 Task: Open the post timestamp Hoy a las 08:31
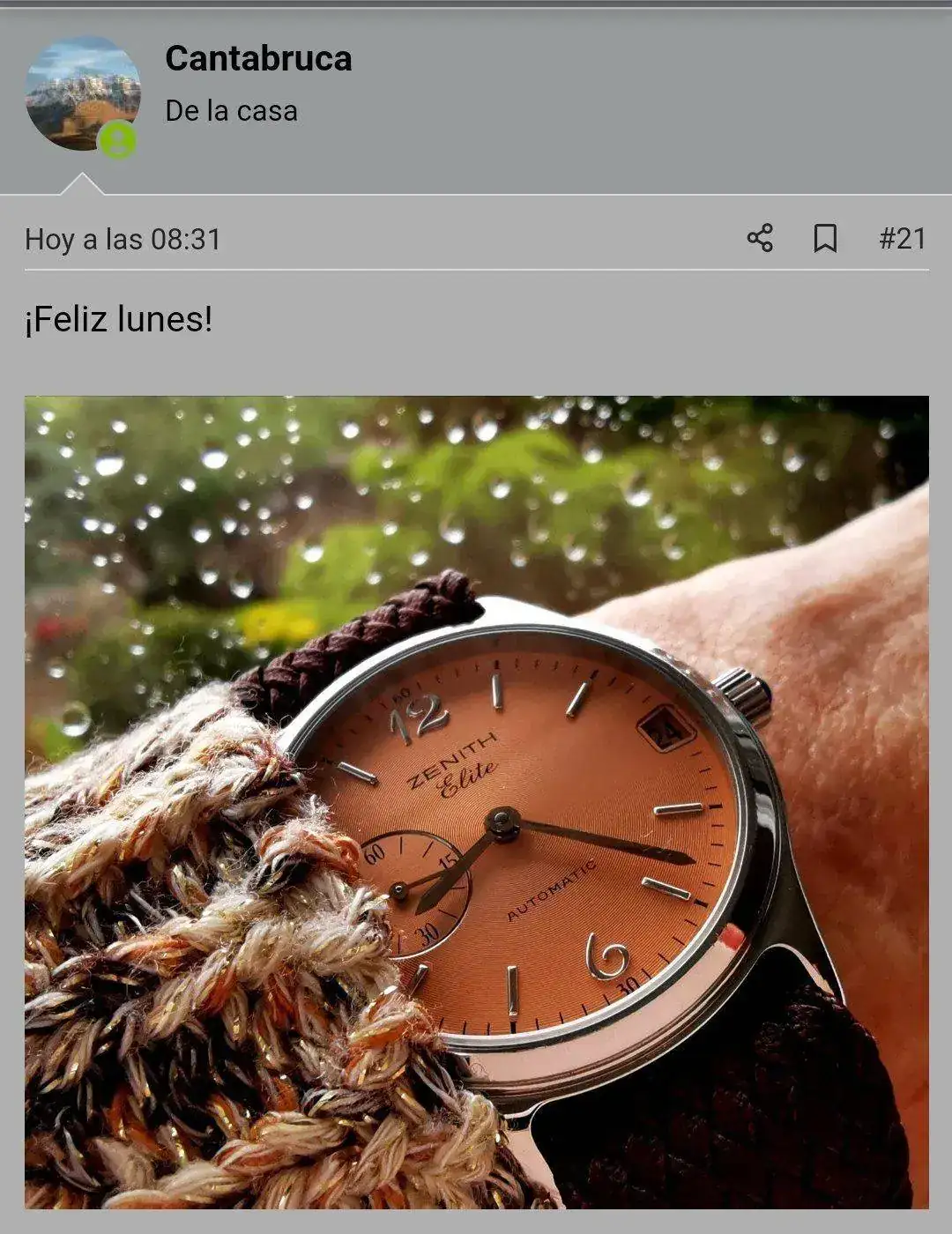click(x=123, y=240)
